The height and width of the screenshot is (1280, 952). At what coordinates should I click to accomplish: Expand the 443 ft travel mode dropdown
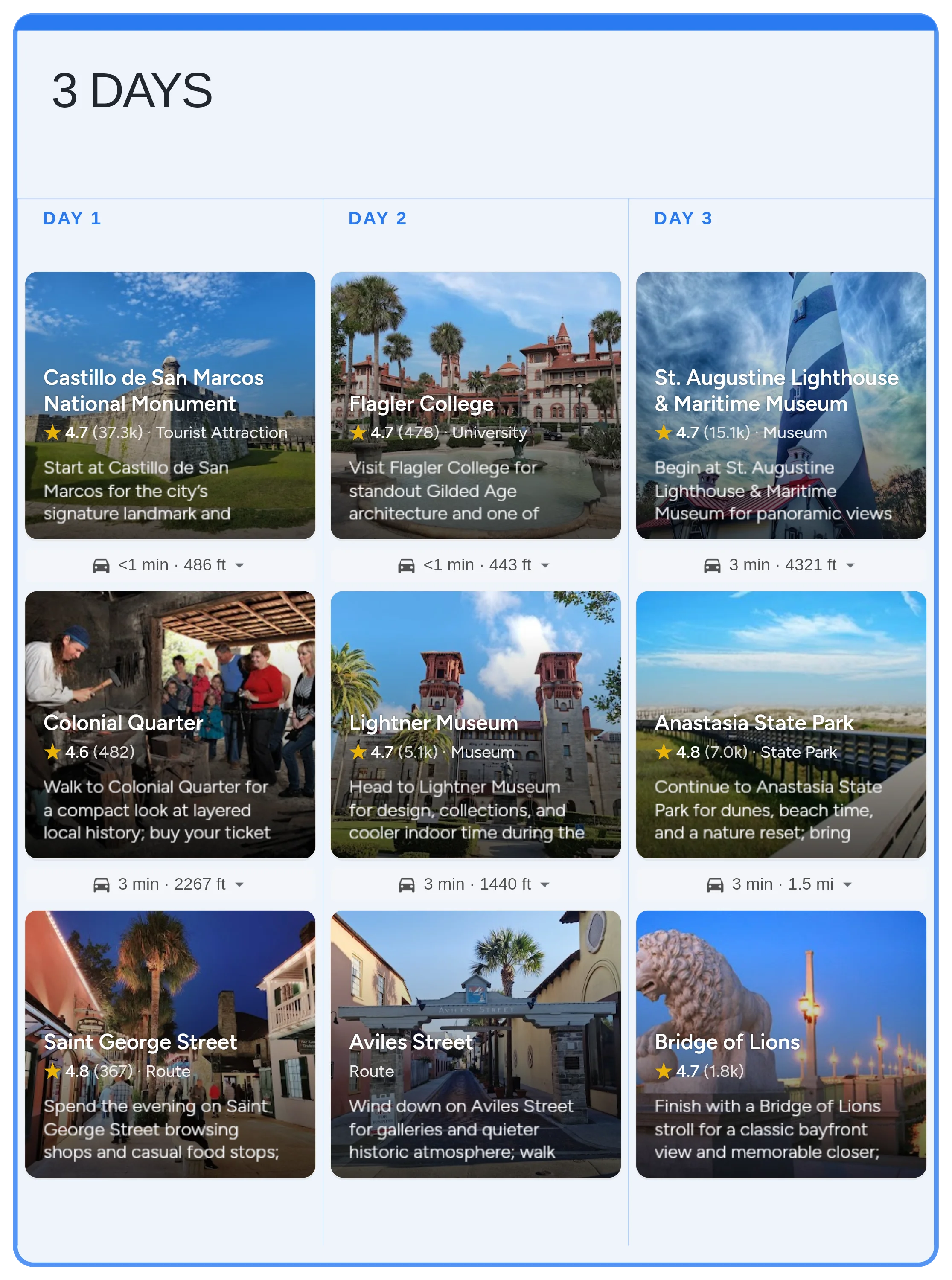tap(544, 565)
